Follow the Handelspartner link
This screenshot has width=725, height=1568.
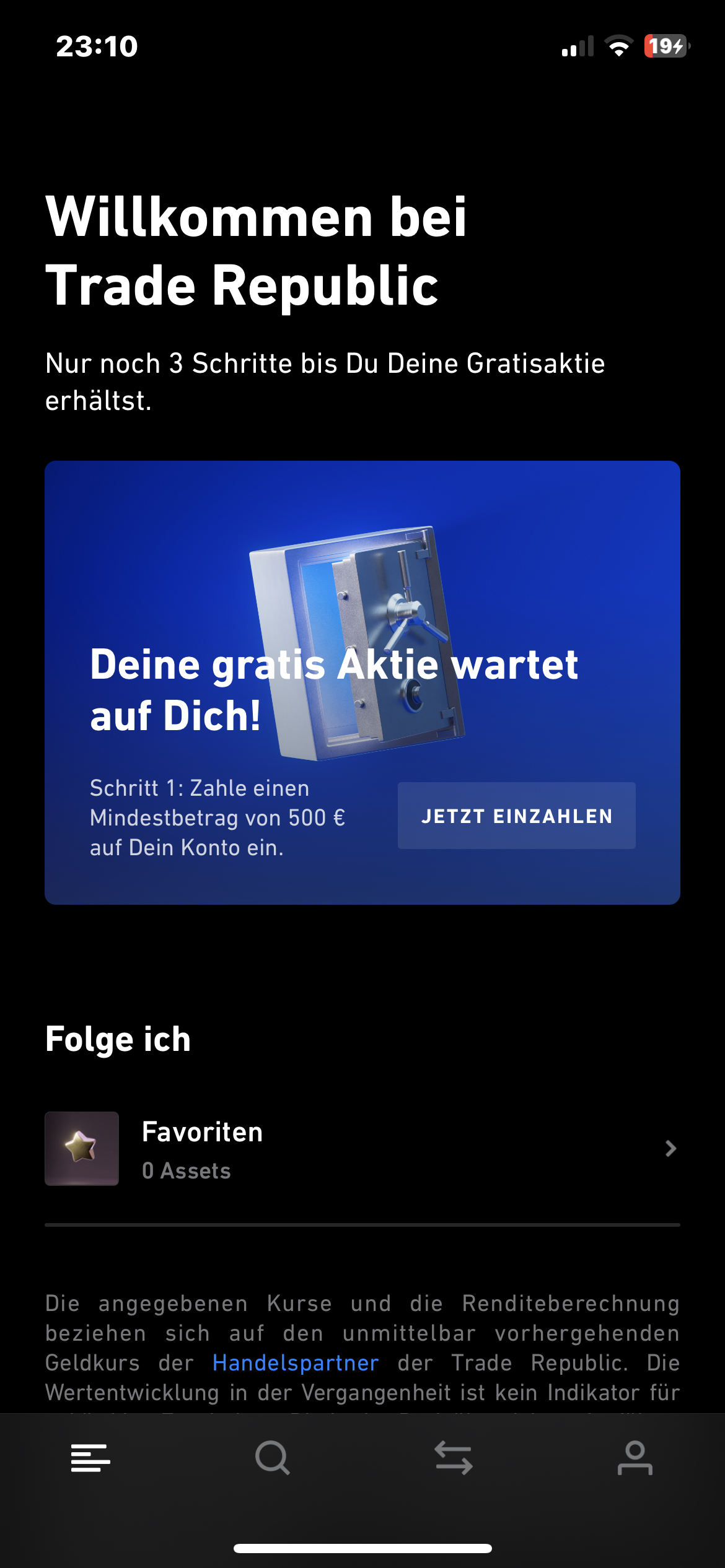[x=295, y=1362]
